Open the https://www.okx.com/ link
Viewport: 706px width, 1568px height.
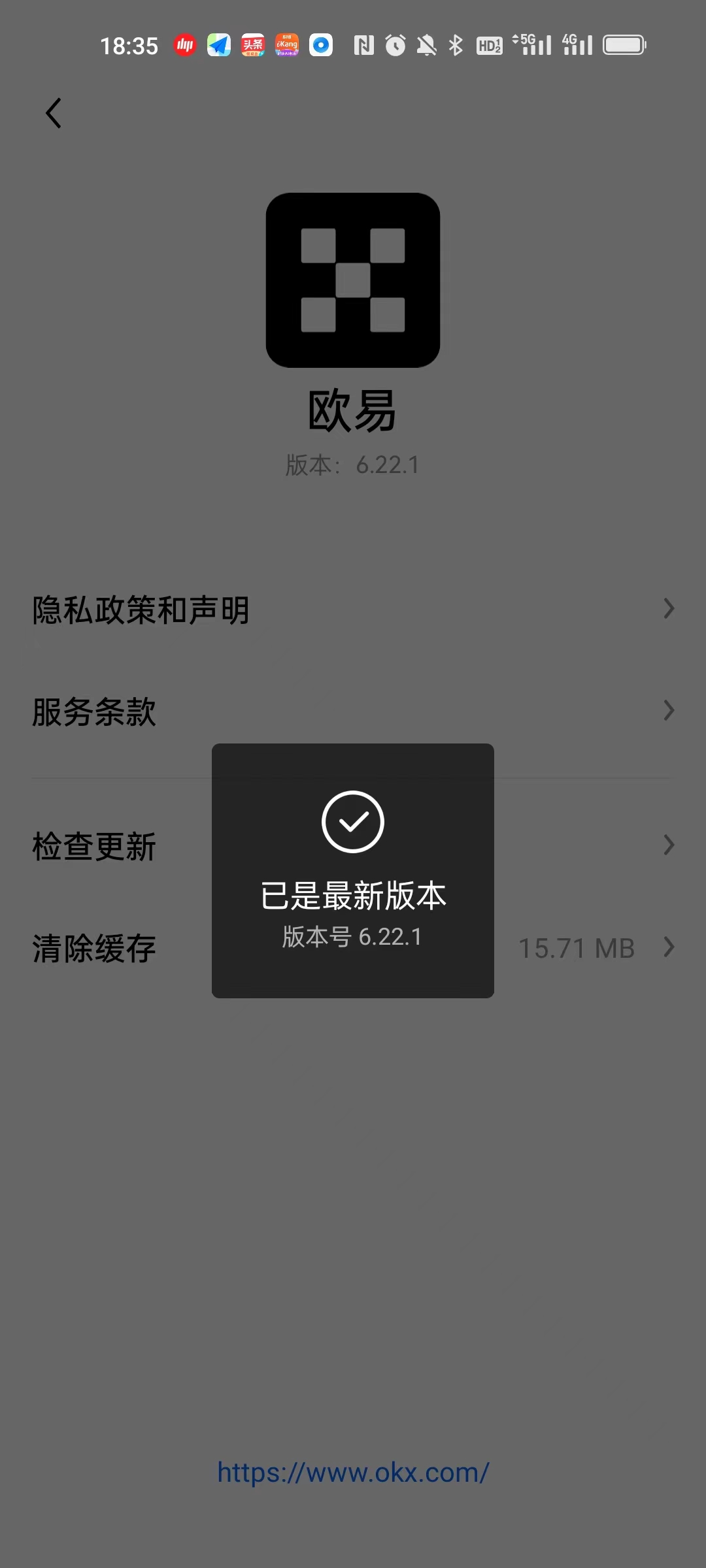click(x=353, y=1472)
